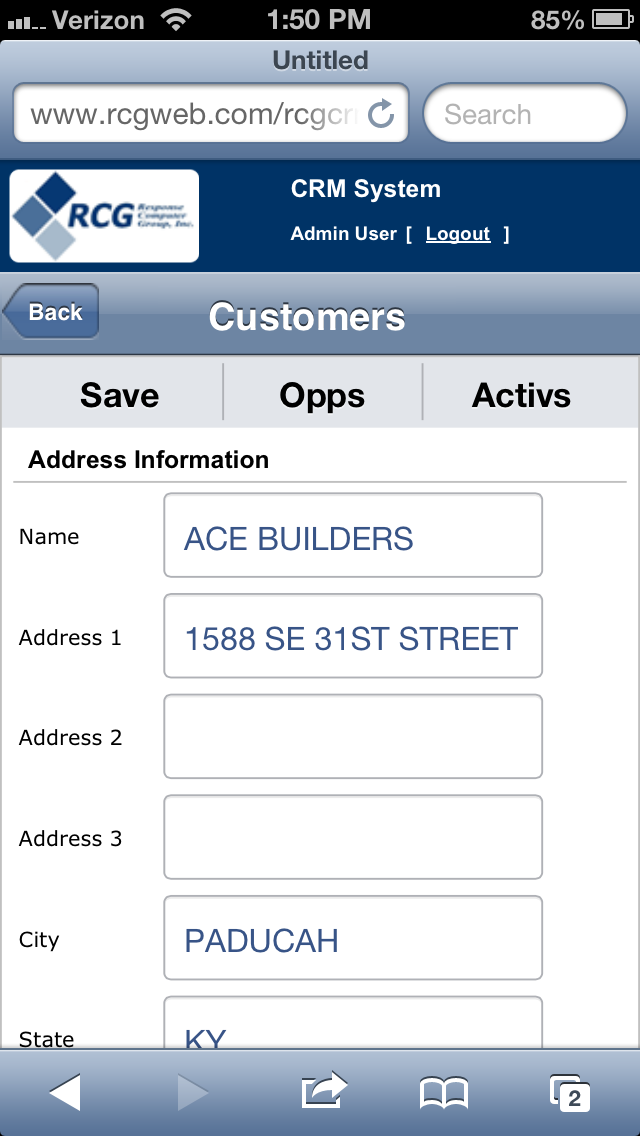This screenshot has height=1136, width=640.
Task: Open the browser bookmarks
Action: [x=444, y=1093]
